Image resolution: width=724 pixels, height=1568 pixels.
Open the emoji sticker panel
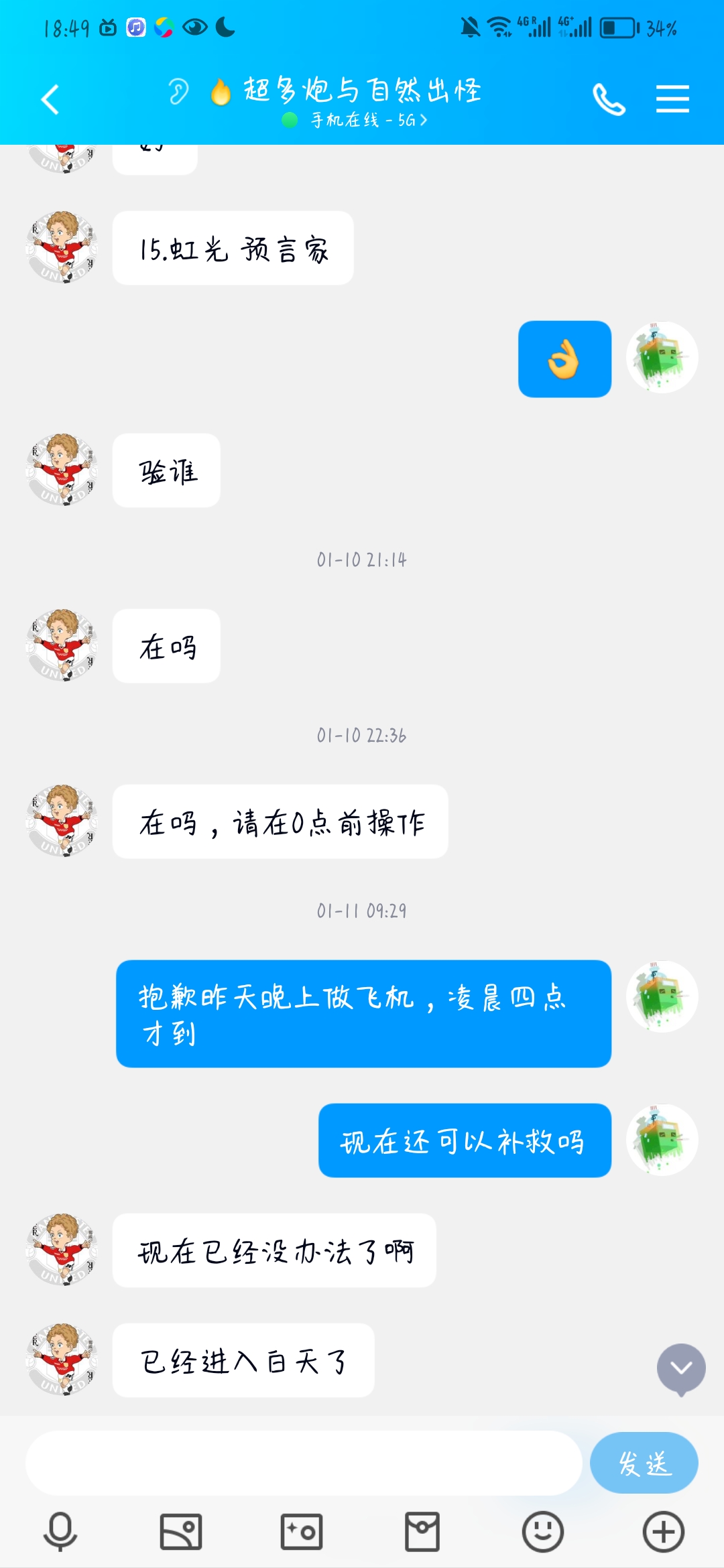click(542, 1532)
